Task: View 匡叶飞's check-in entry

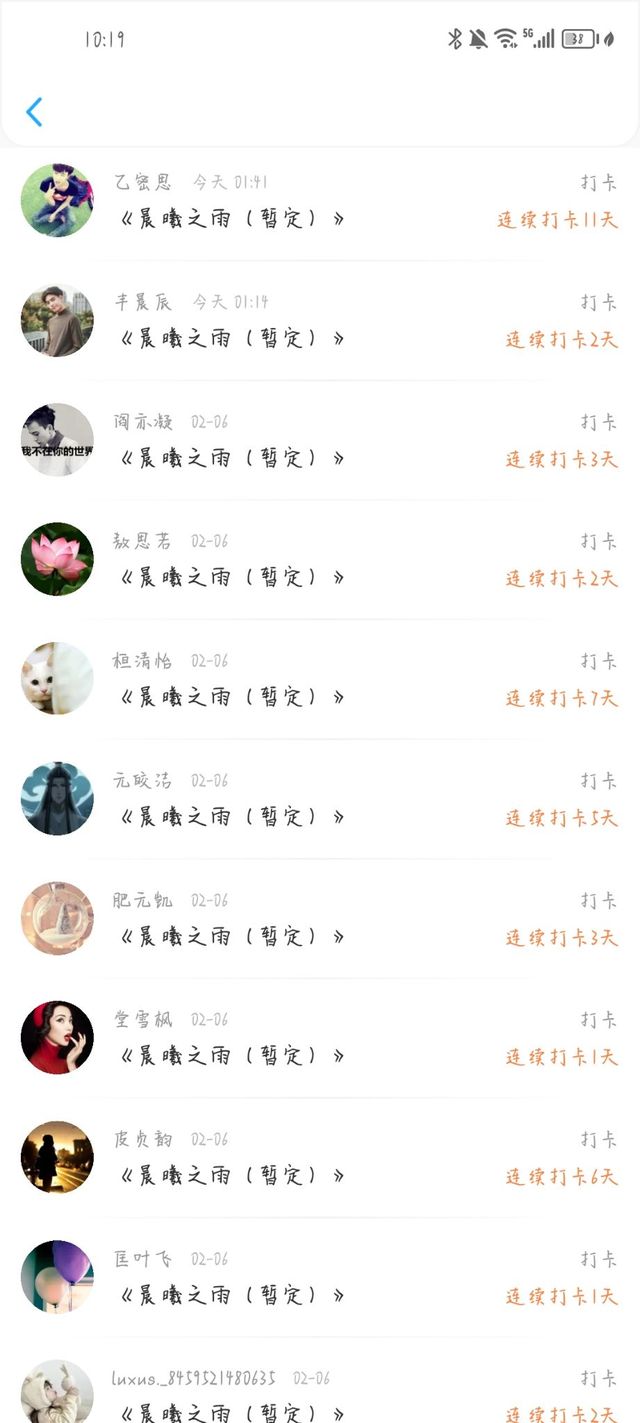Action: coord(320,1277)
